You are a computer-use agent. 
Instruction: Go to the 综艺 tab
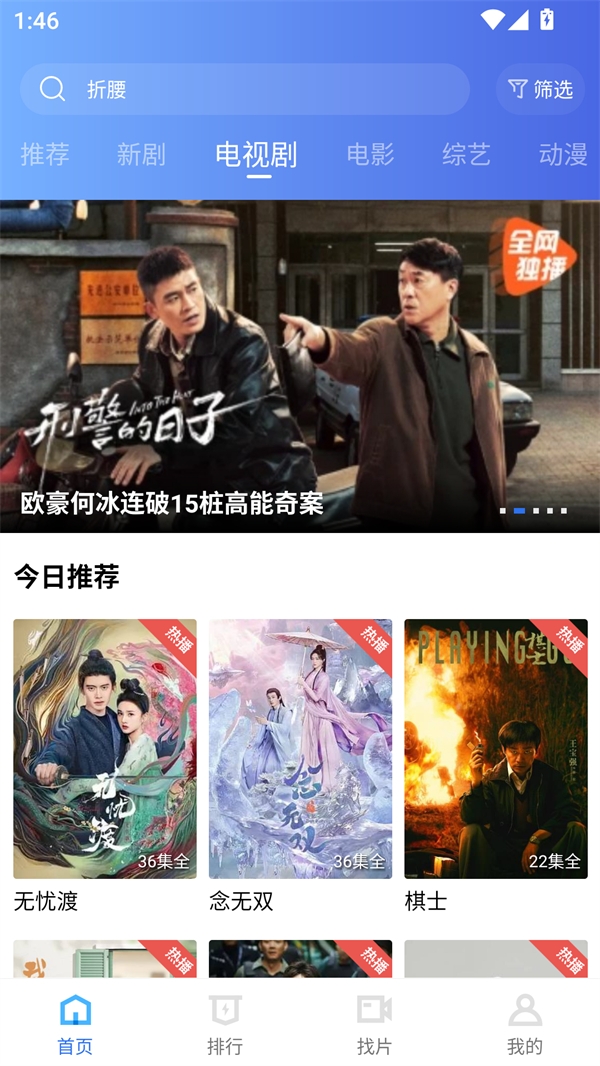(466, 154)
